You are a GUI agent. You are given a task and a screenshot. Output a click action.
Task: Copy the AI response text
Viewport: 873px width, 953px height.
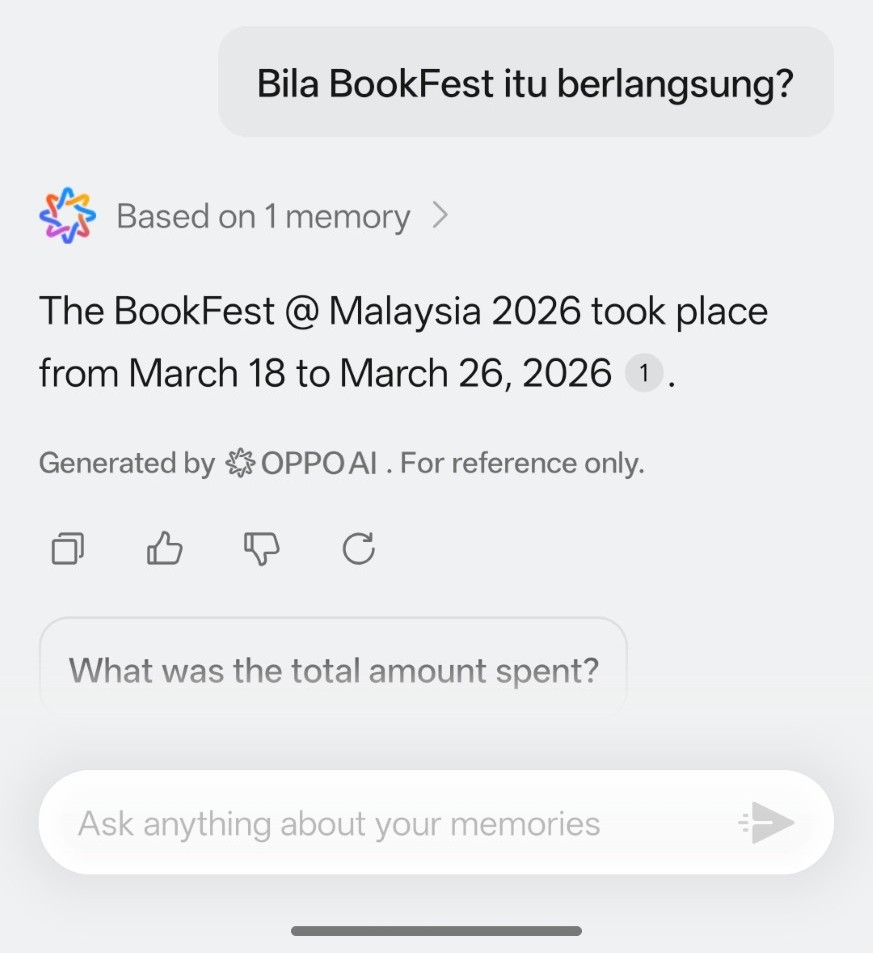click(x=67, y=548)
